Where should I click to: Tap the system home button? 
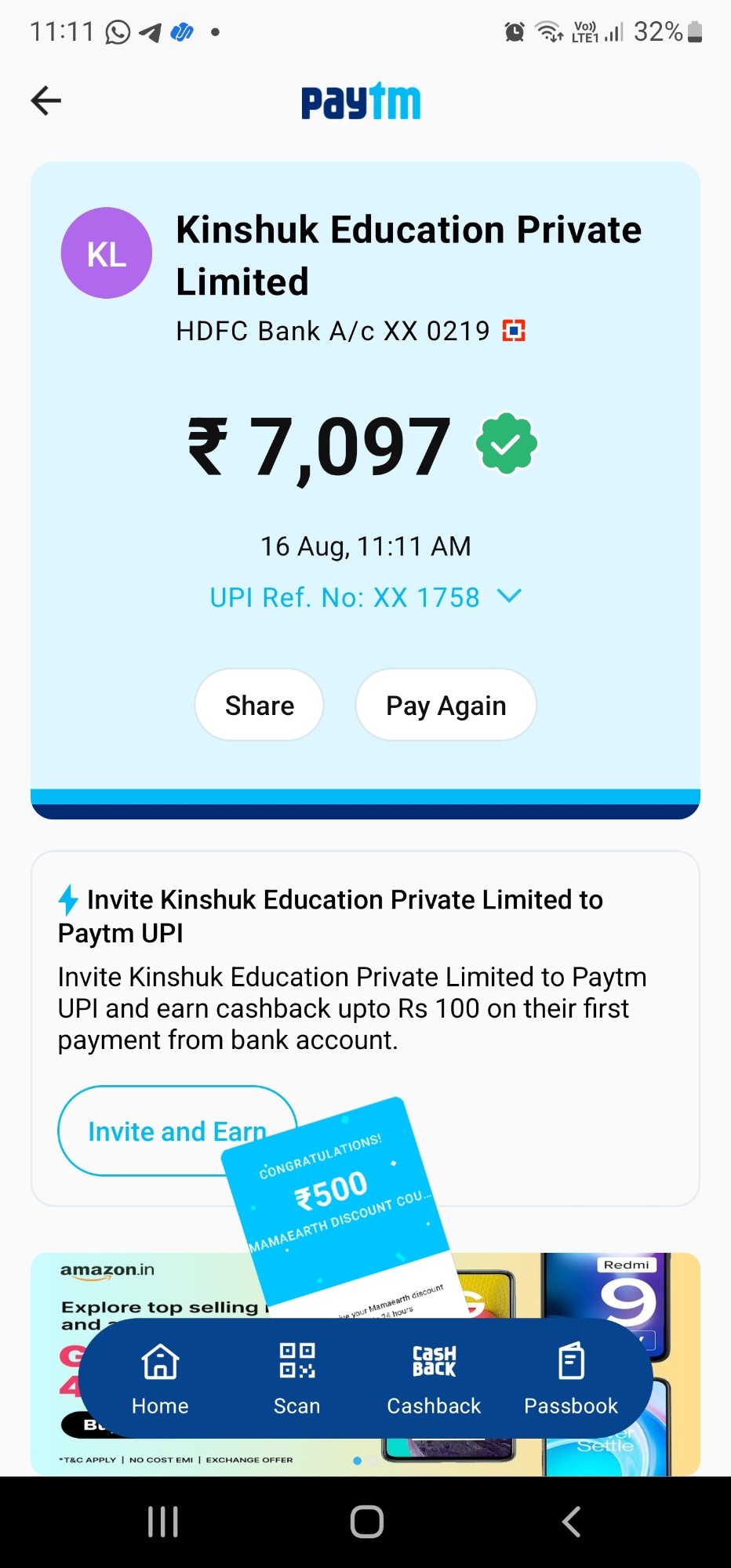pos(366,1522)
